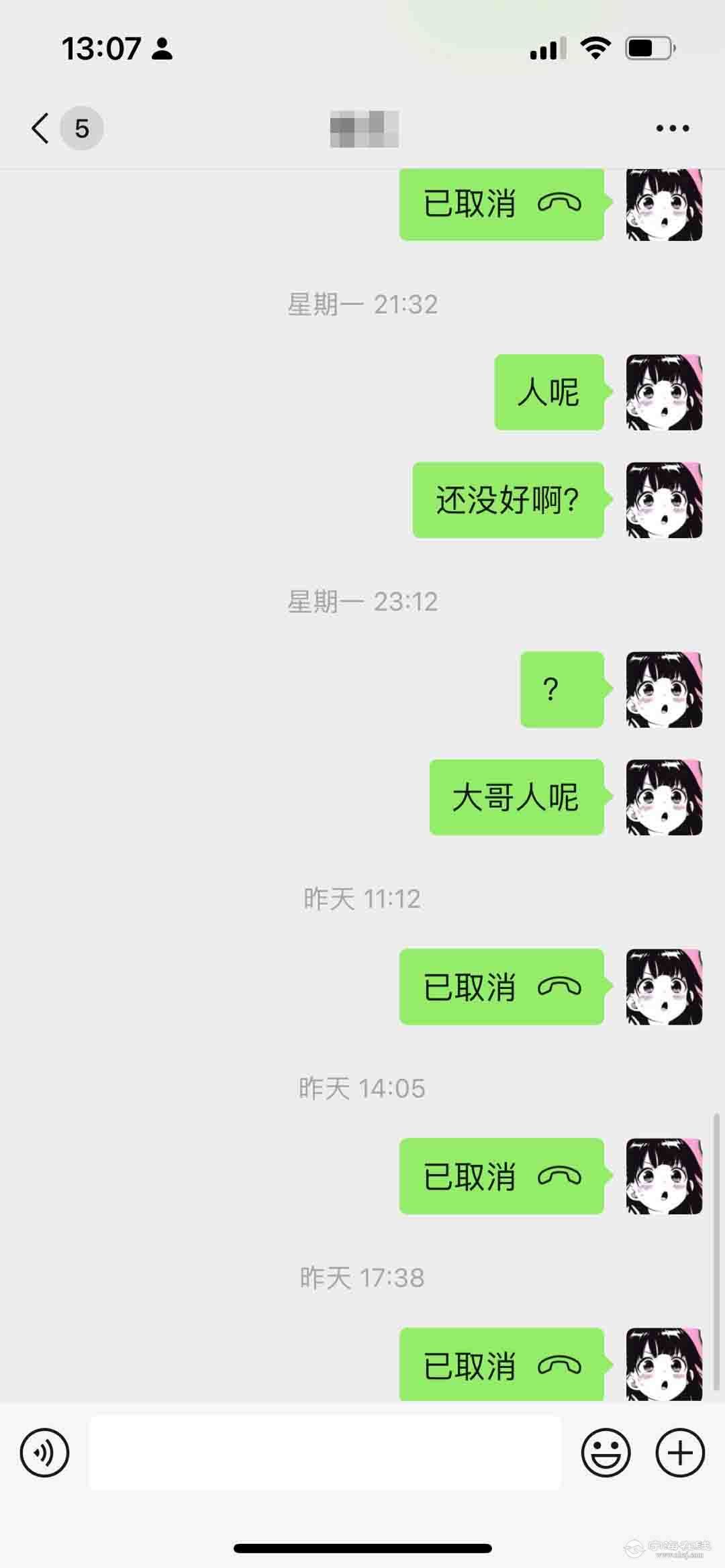
Task: Redial from the 昨天 17:38 cancelled call
Action: [x=501, y=1365]
